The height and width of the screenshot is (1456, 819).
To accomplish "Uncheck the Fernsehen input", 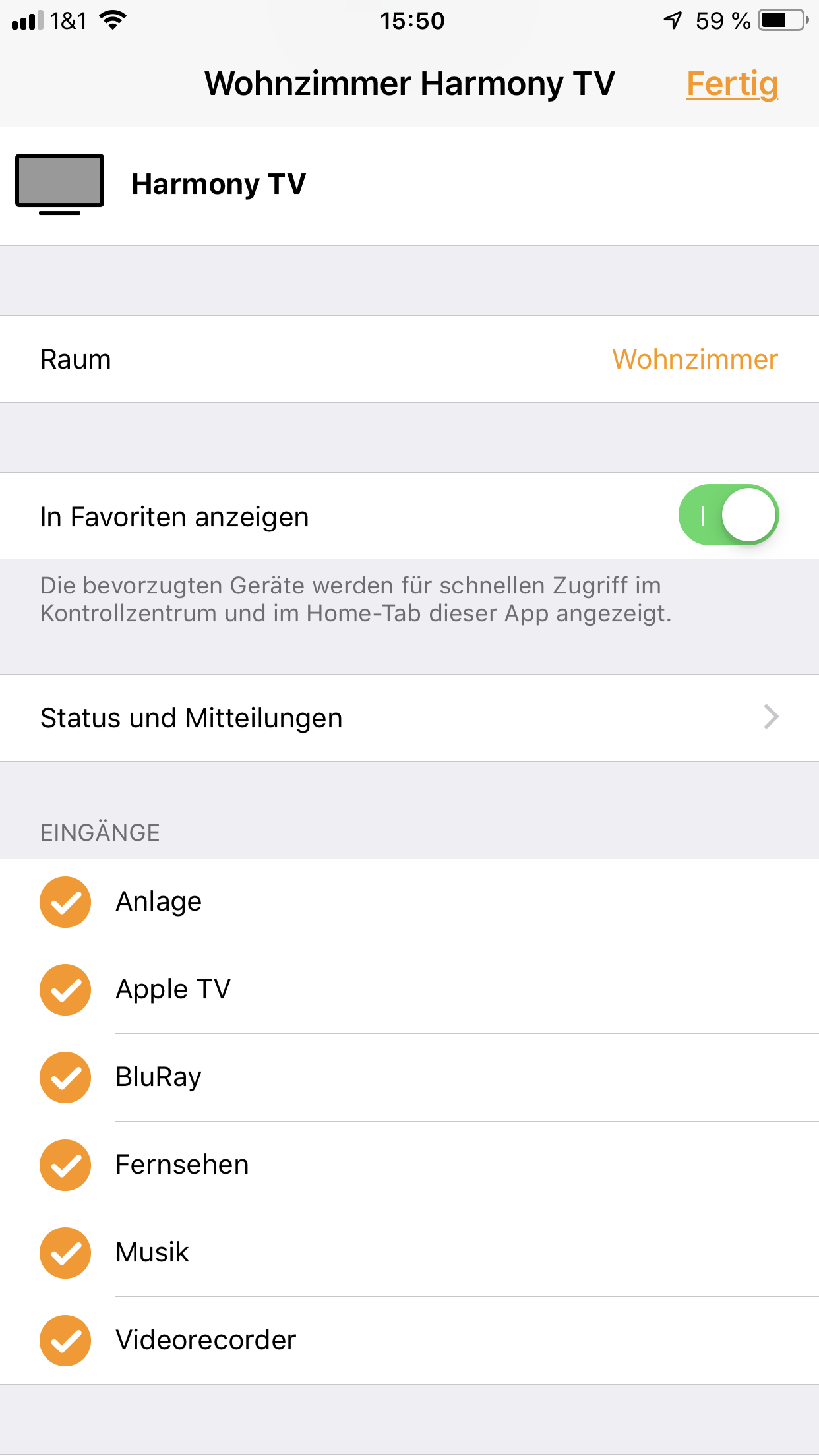I will (x=65, y=1165).
